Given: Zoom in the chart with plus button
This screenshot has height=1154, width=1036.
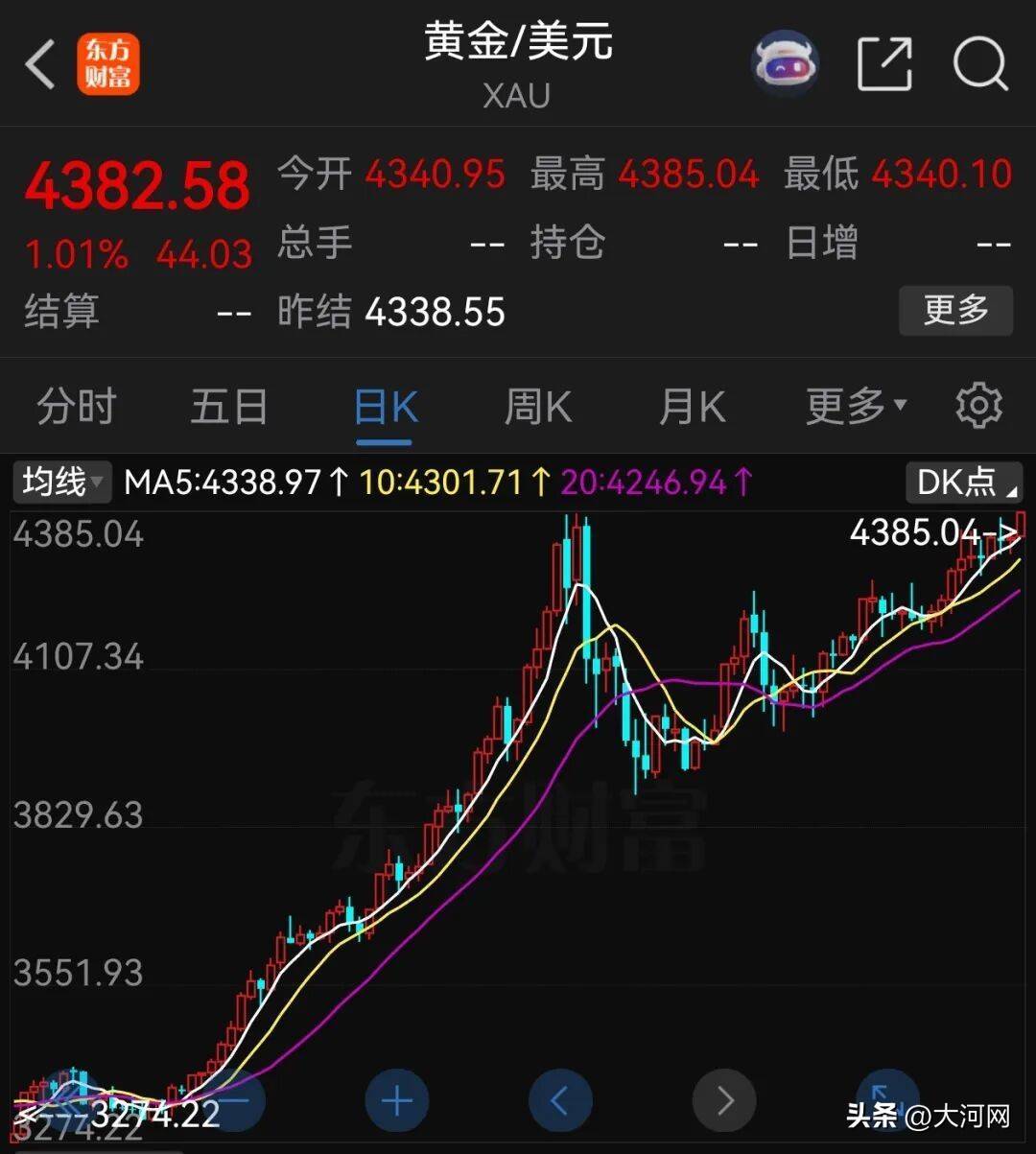Looking at the screenshot, I should click(397, 1101).
